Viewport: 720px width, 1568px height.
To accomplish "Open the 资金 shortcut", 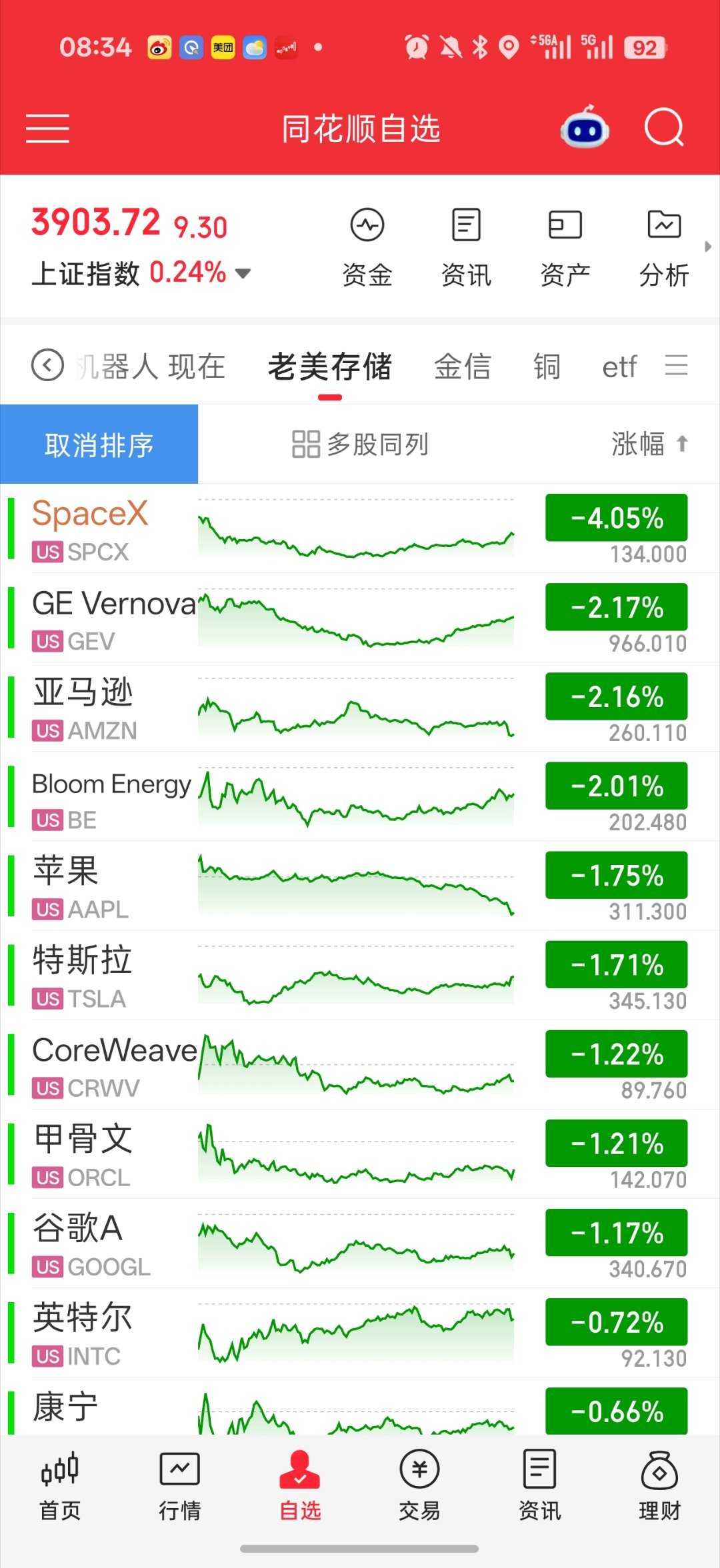I will pos(367,248).
